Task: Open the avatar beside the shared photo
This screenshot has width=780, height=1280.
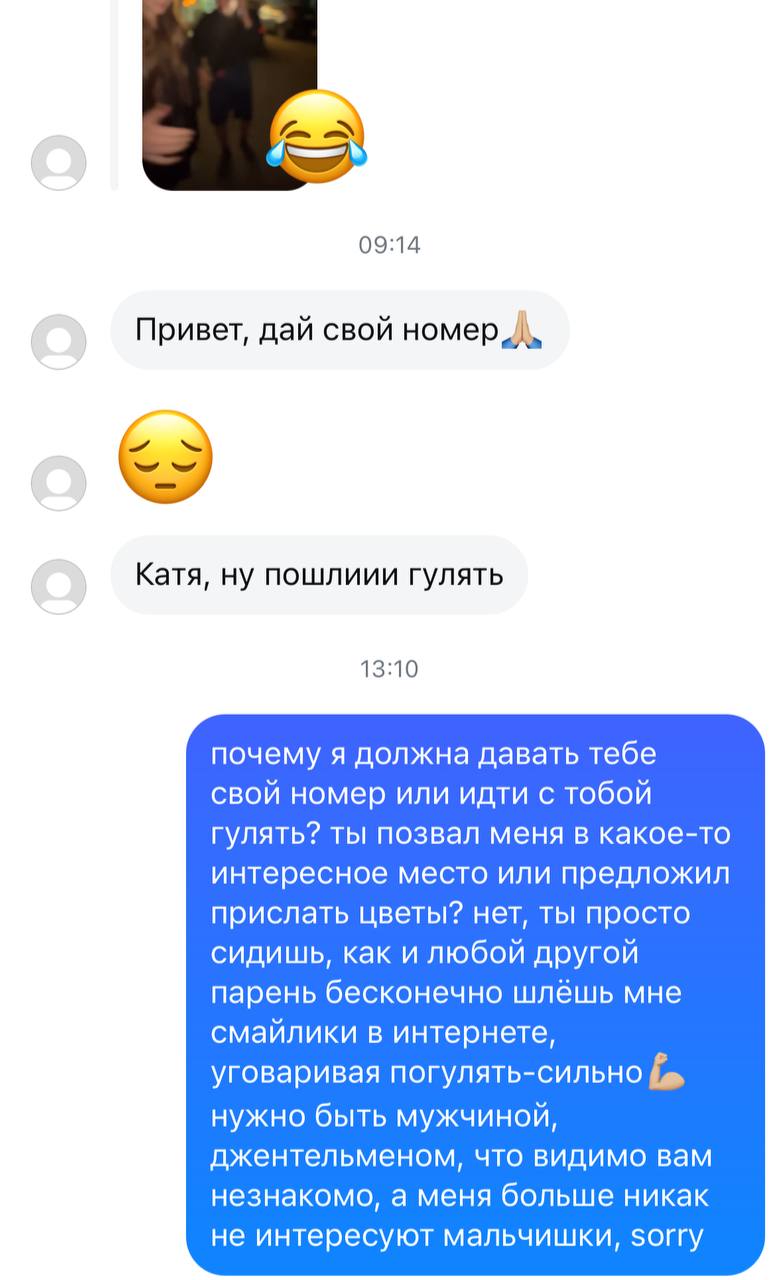Action: [59, 163]
